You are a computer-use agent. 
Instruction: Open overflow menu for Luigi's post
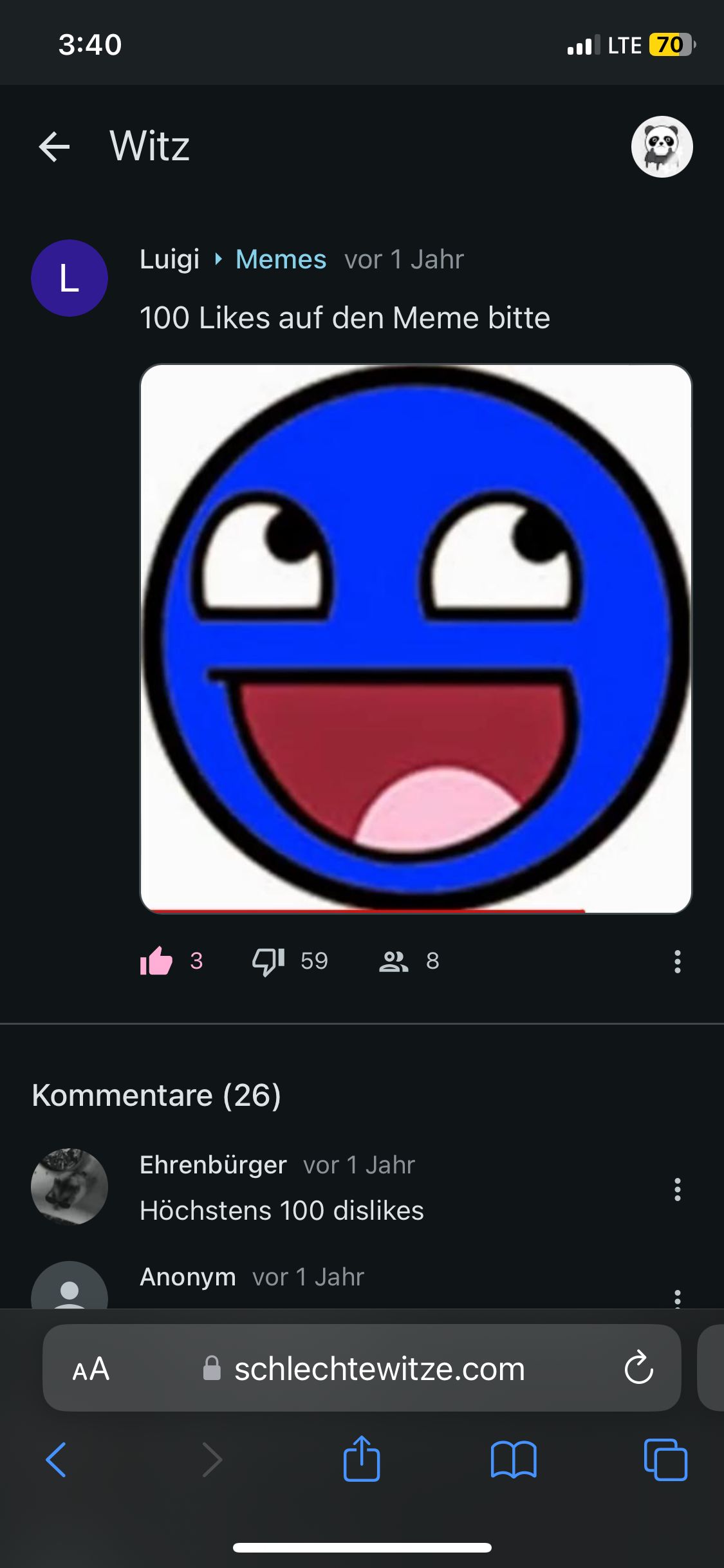coord(677,961)
